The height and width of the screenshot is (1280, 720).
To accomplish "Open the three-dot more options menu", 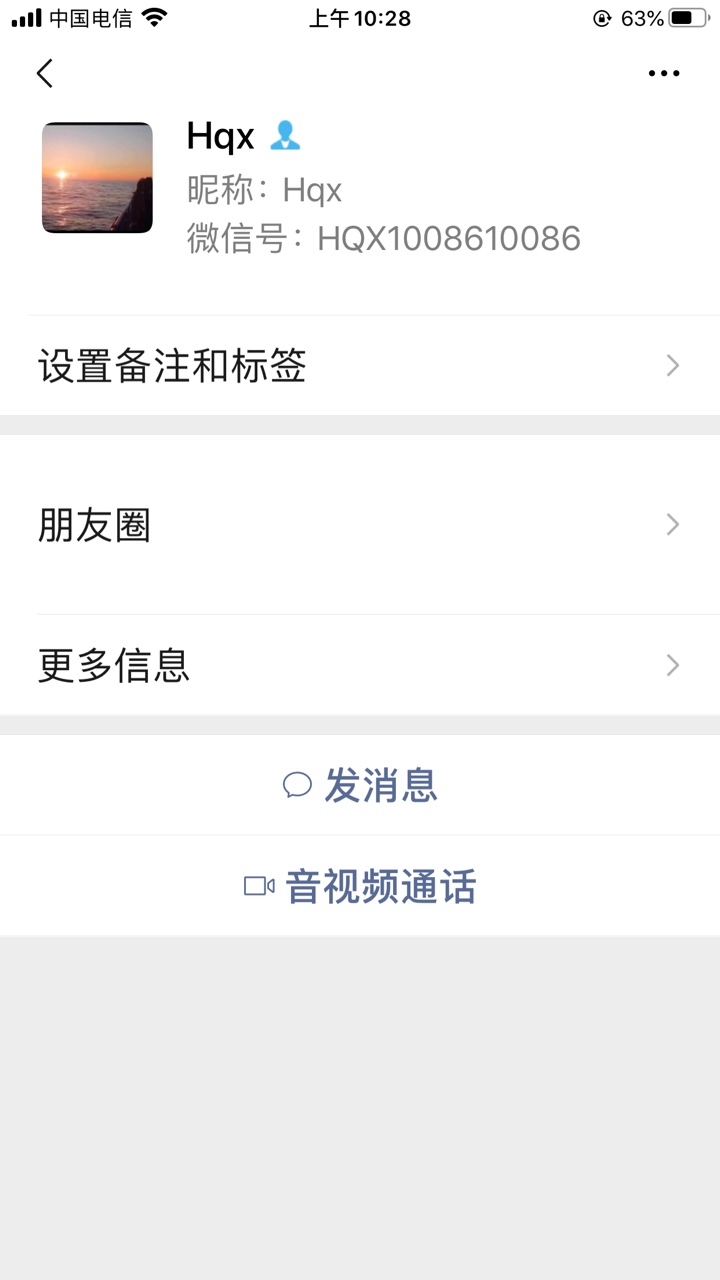I will (664, 73).
